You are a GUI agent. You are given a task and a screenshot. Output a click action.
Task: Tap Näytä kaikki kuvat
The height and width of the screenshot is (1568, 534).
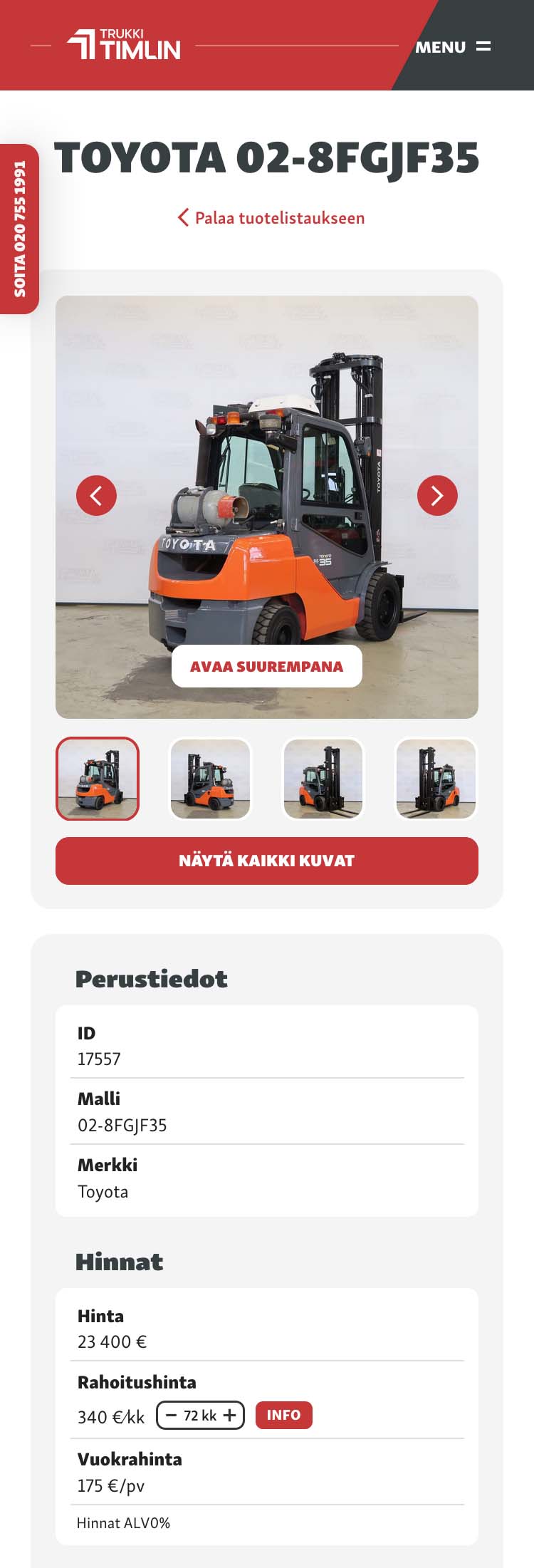pyautogui.click(x=266, y=861)
